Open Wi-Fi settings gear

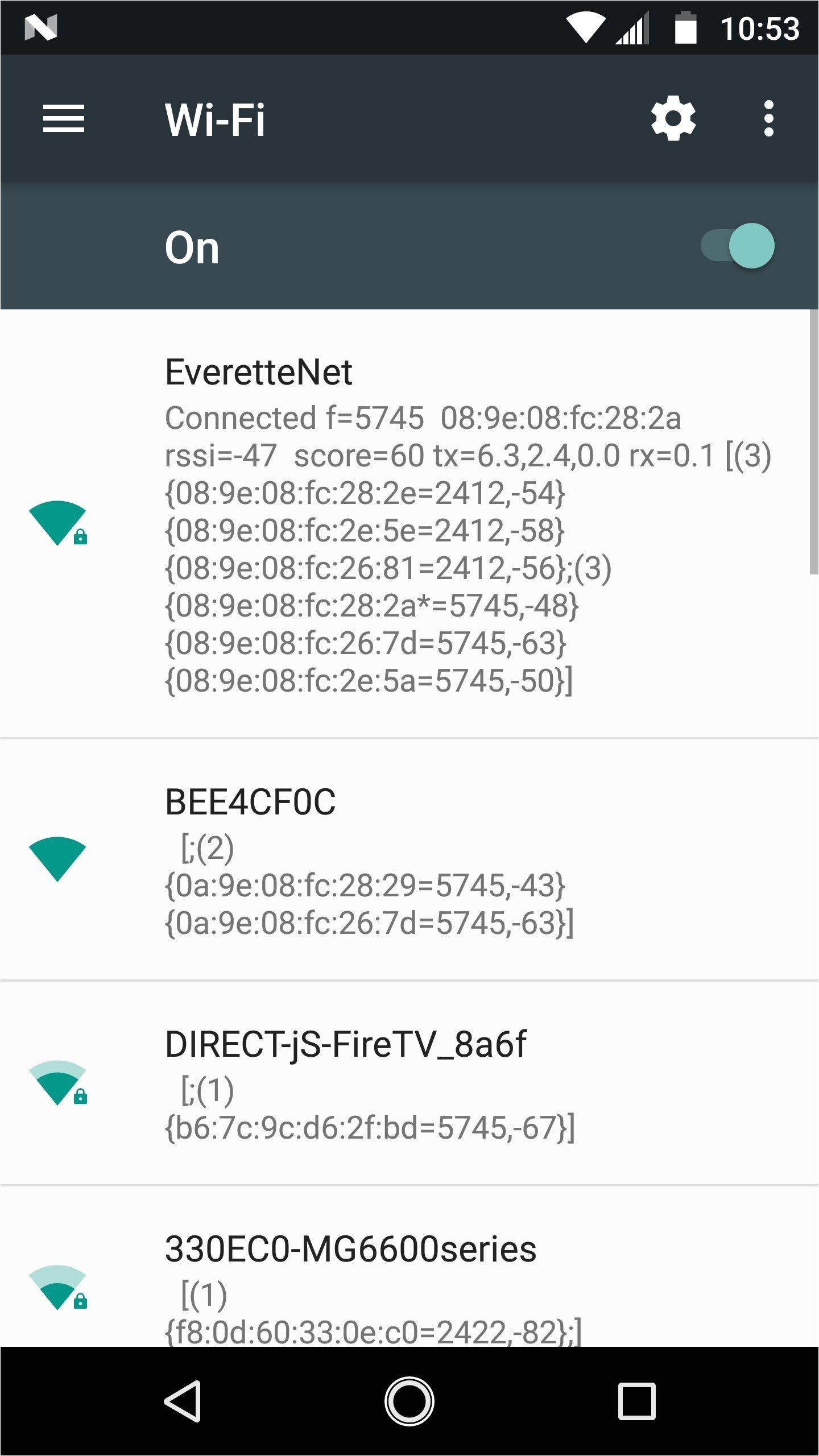tap(673, 119)
